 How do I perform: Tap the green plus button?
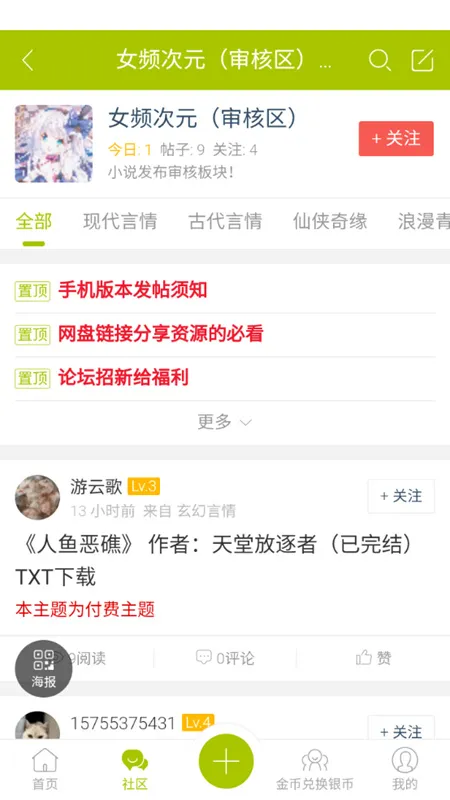(226, 761)
